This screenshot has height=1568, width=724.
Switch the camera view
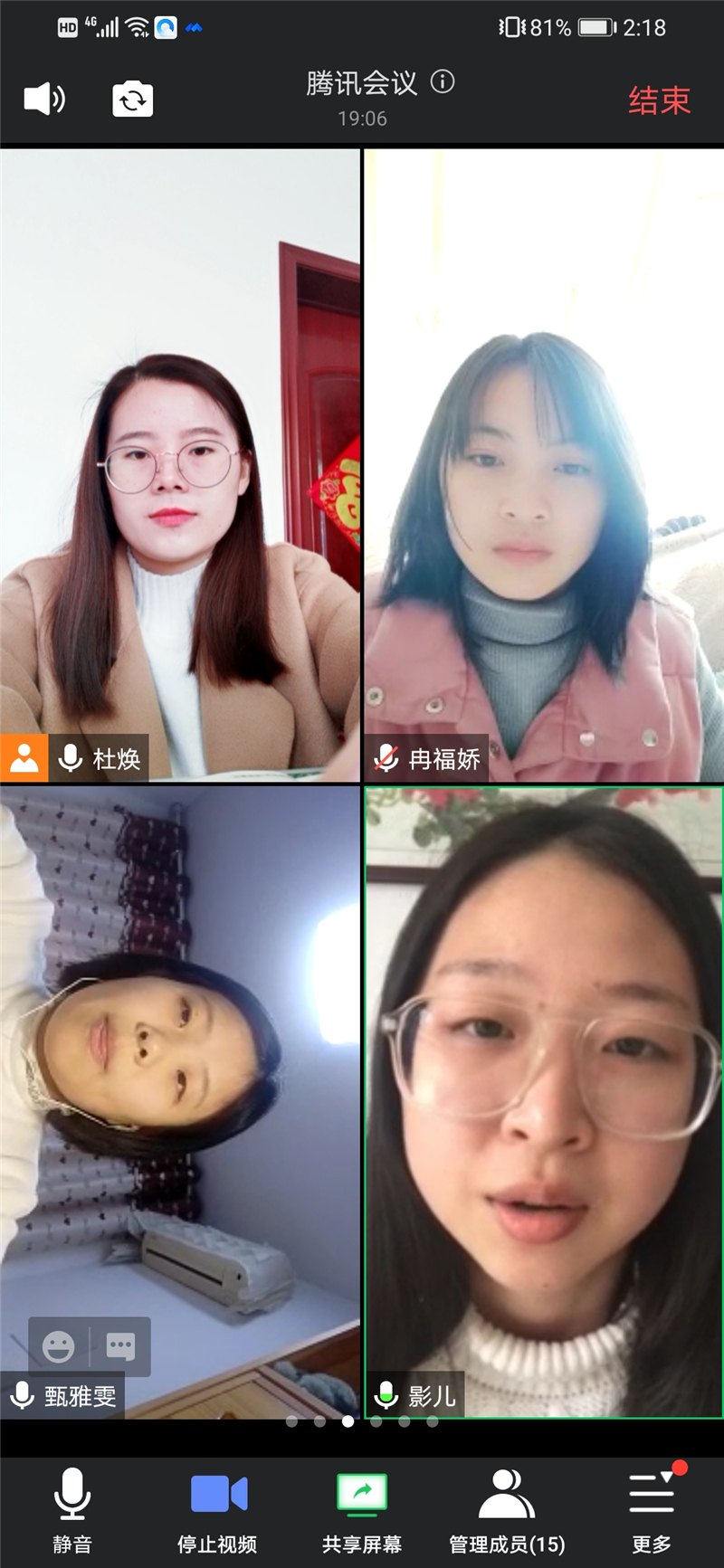click(x=132, y=99)
